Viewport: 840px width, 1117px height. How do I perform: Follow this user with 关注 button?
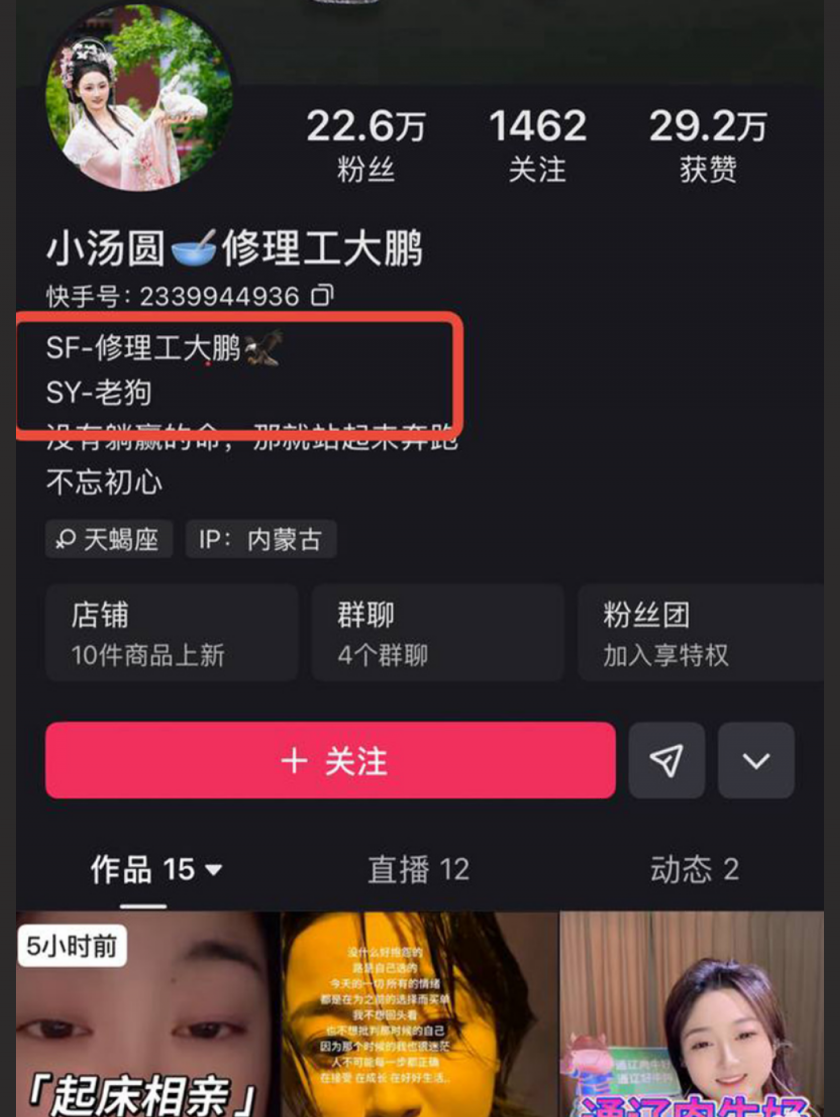pos(330,761)
